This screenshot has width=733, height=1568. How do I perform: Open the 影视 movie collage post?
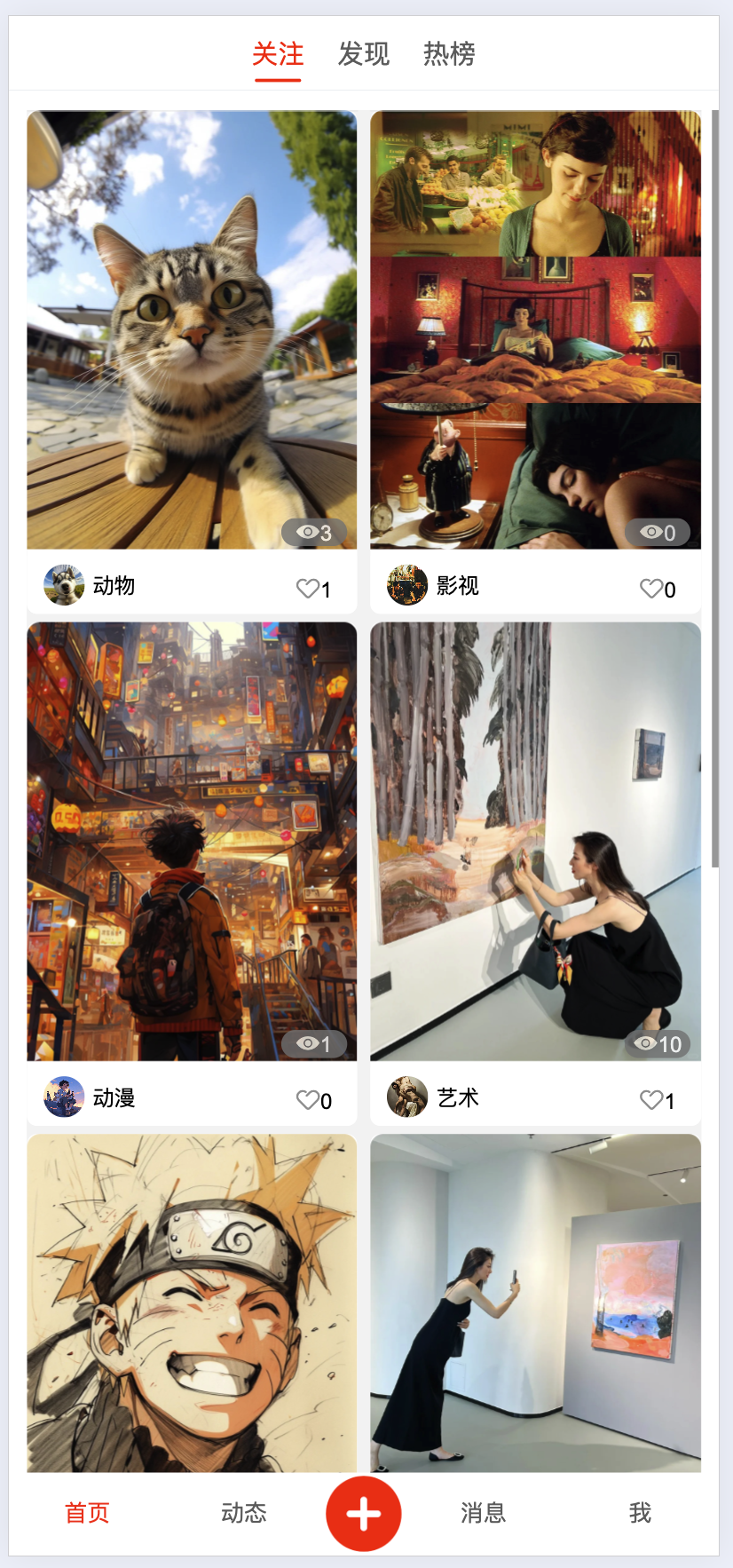coord(535,329)
